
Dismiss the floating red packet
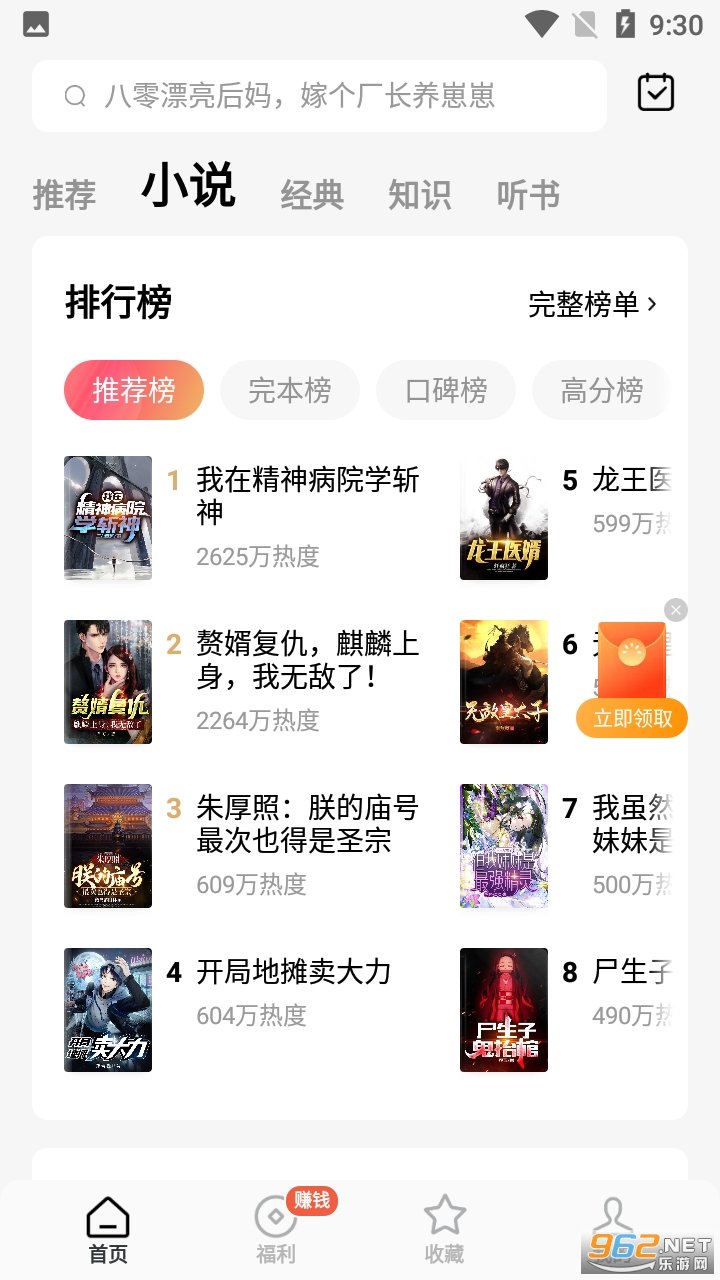pos(676,610)
